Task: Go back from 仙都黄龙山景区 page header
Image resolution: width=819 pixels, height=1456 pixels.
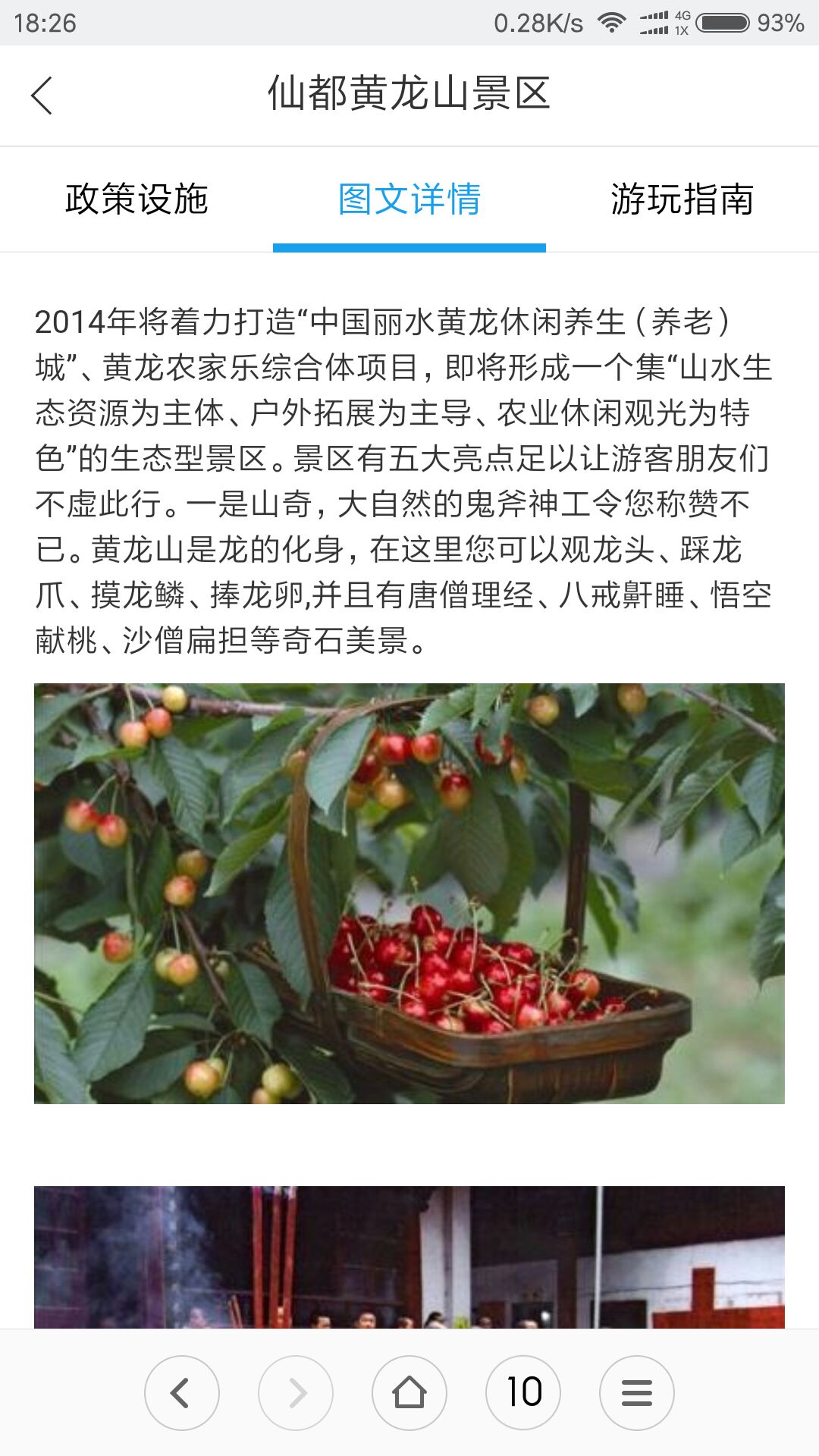Action: click(x=42, y=96)
